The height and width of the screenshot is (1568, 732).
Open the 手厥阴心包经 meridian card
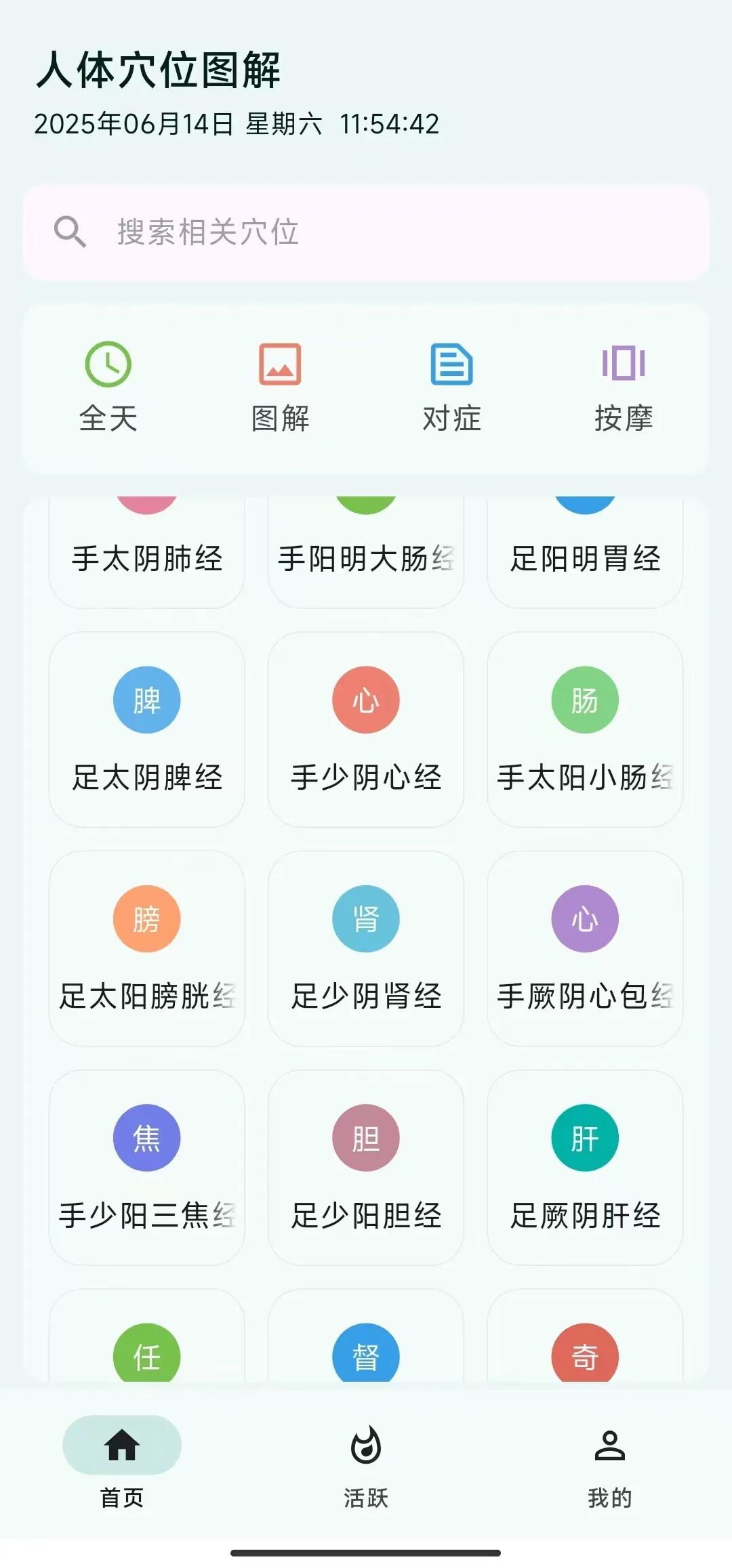[585, 947]
